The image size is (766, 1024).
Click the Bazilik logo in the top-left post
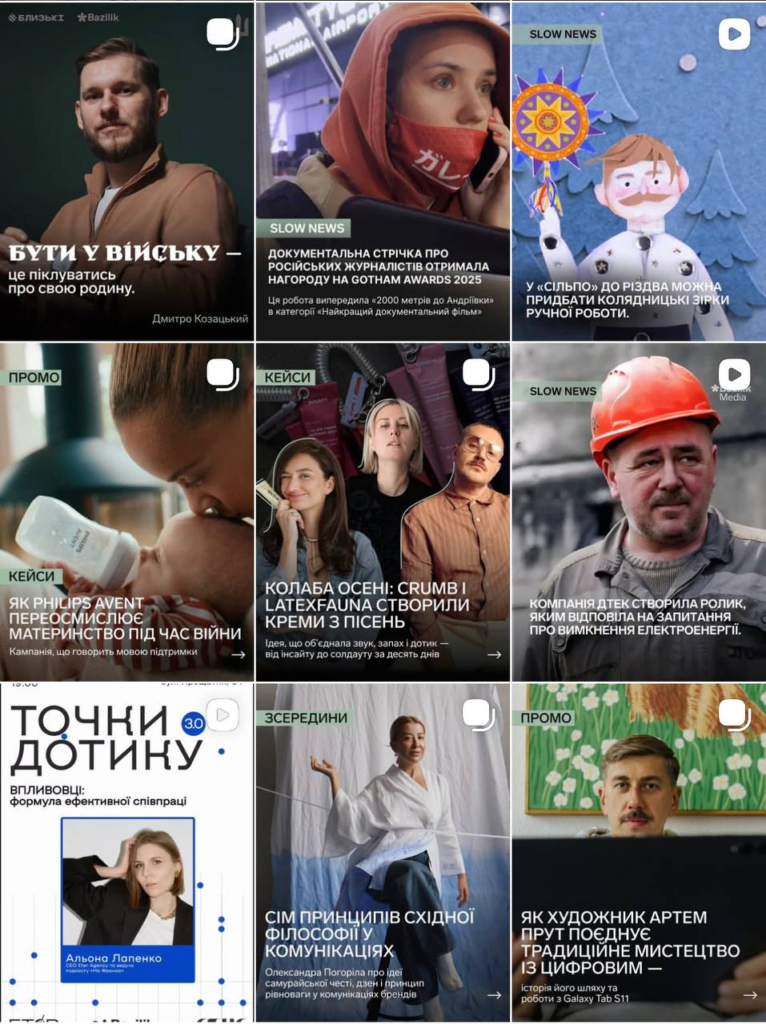[x=100, y=16]
